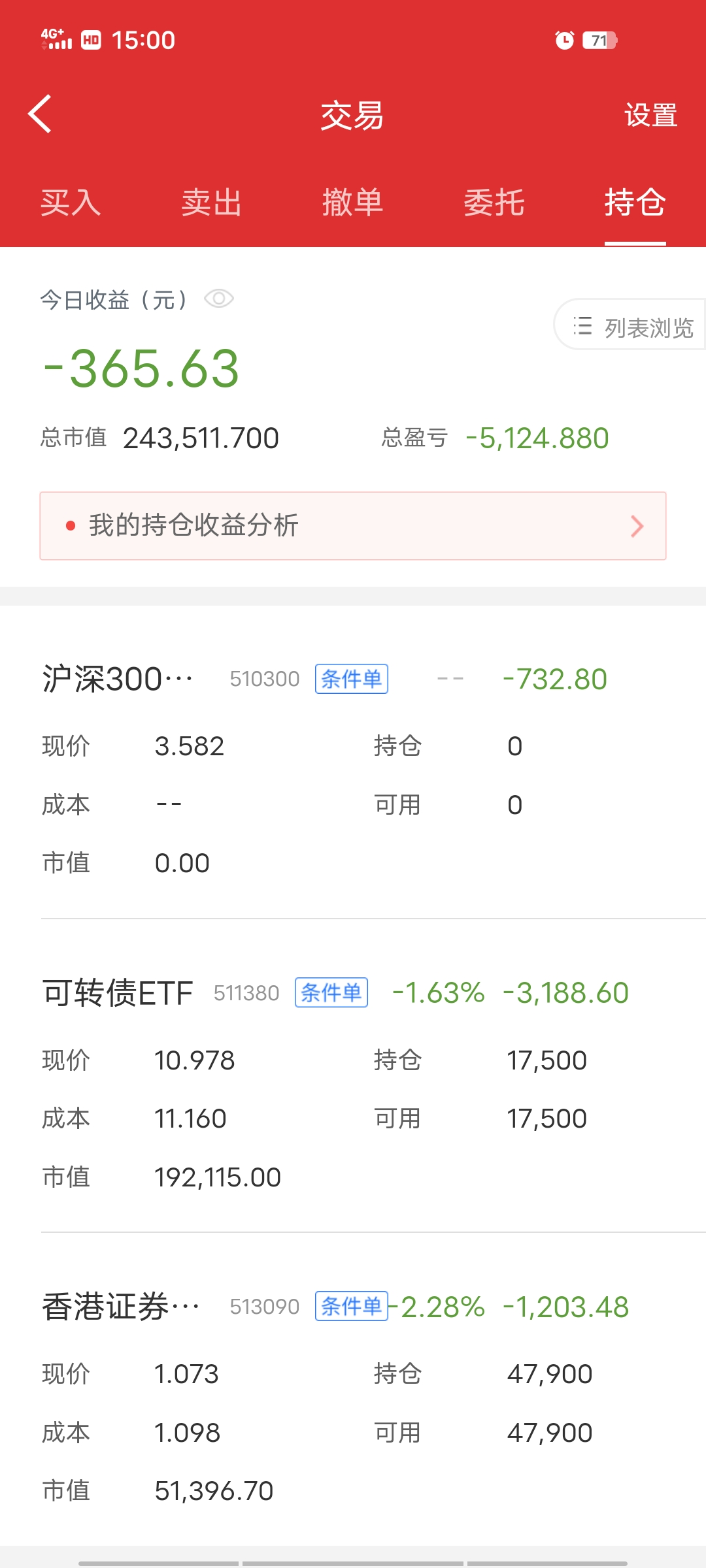Open the 沪深300 holding card
The width and height of the screenshot is (706, 1568).
[353, 771]
